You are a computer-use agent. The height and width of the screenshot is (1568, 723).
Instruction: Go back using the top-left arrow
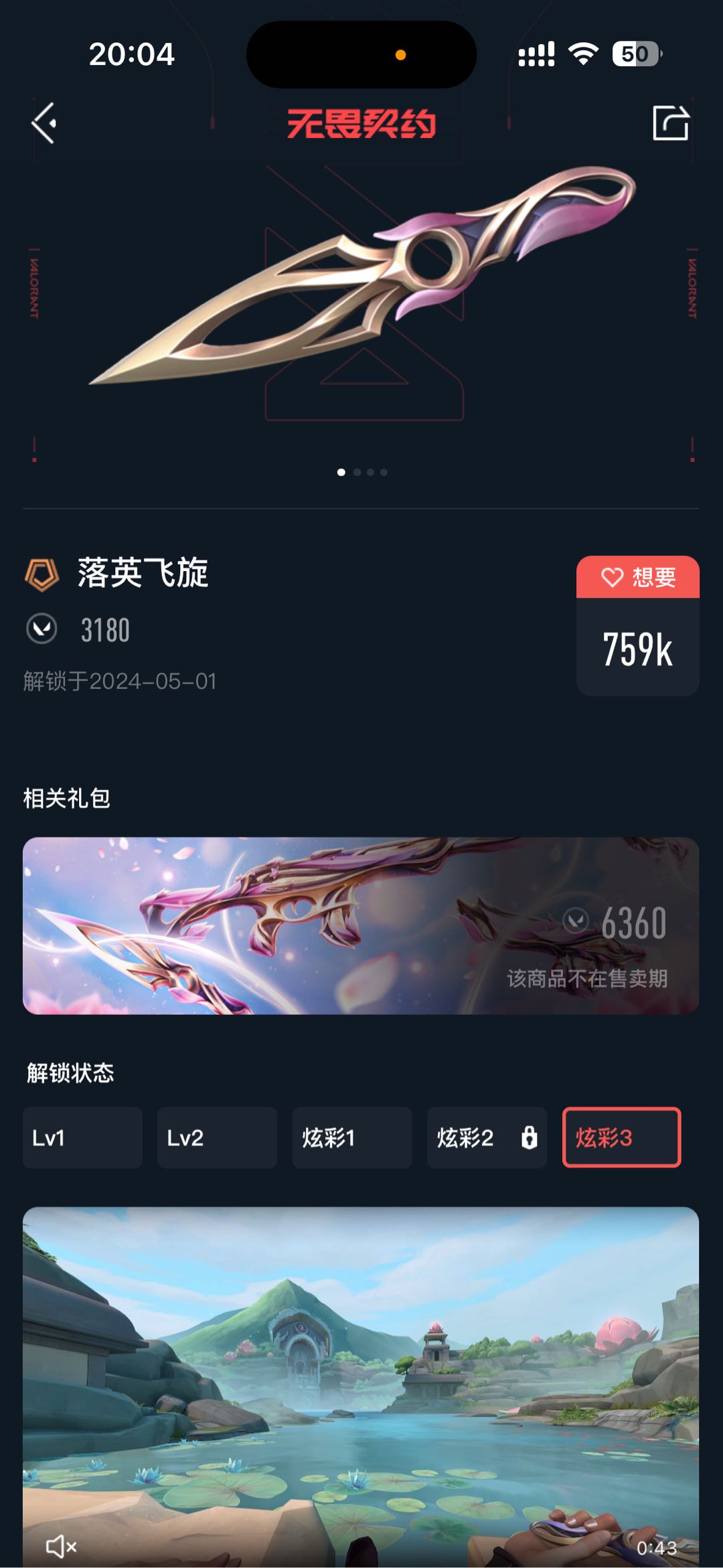[44, 123]
